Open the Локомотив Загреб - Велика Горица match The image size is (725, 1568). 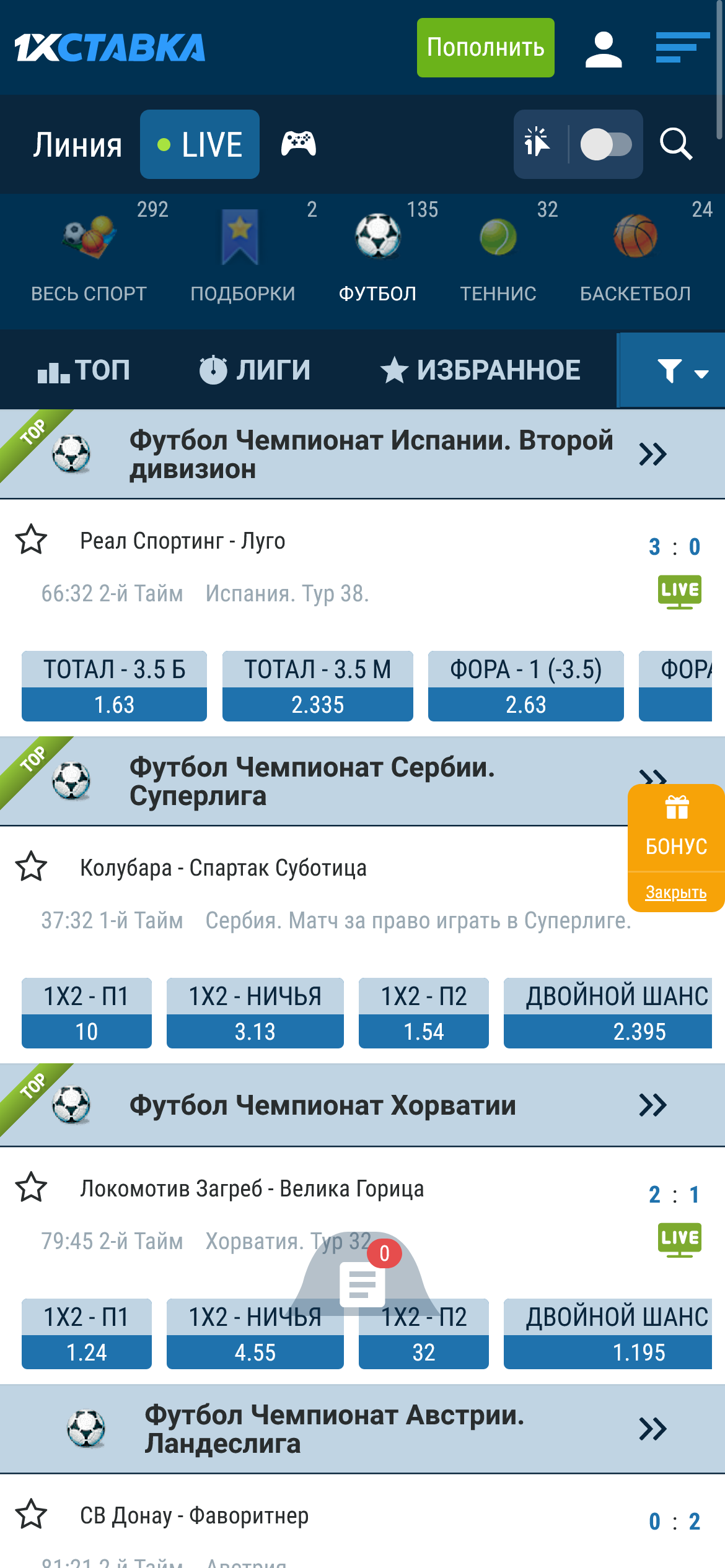coord(252,1189)
